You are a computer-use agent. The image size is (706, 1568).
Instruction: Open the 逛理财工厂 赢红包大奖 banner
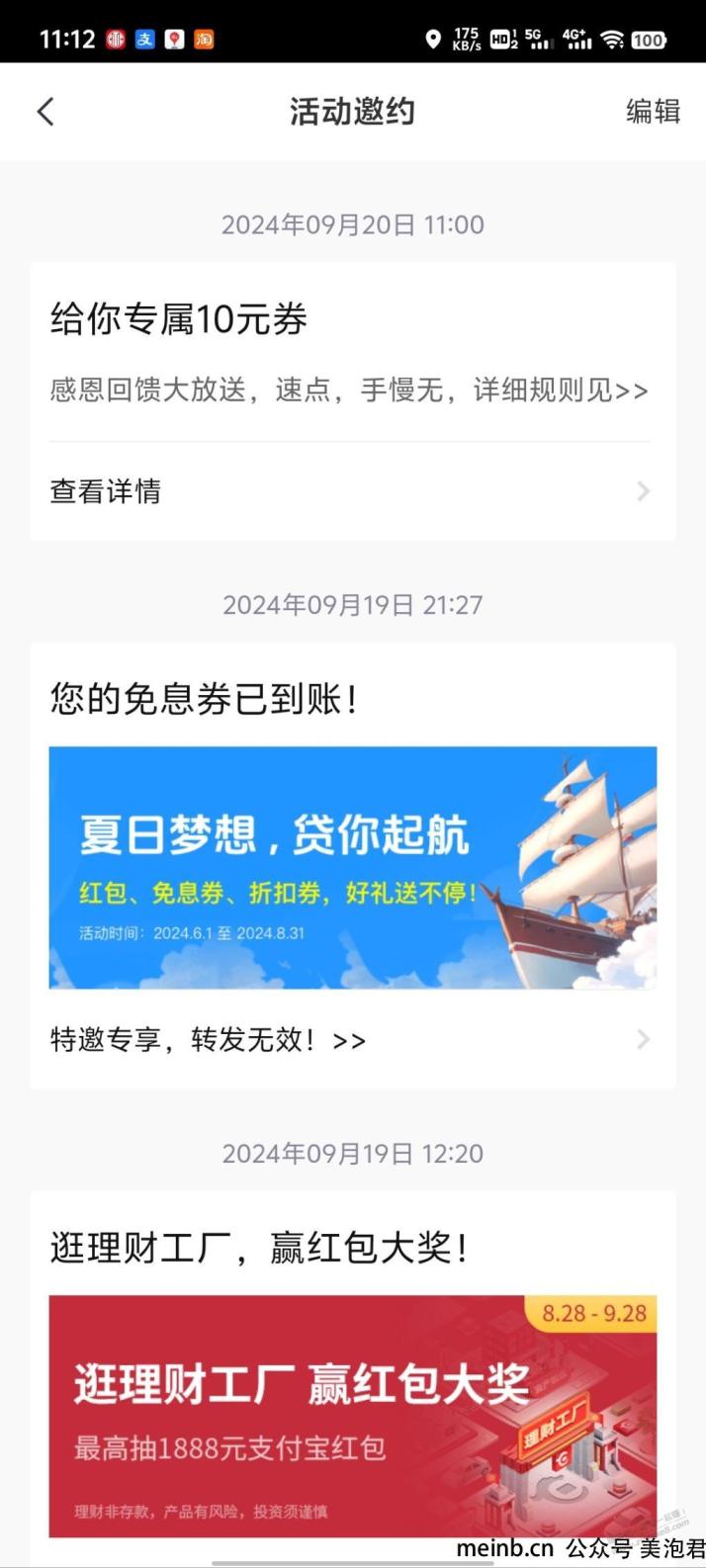[x=352, y=1416]
